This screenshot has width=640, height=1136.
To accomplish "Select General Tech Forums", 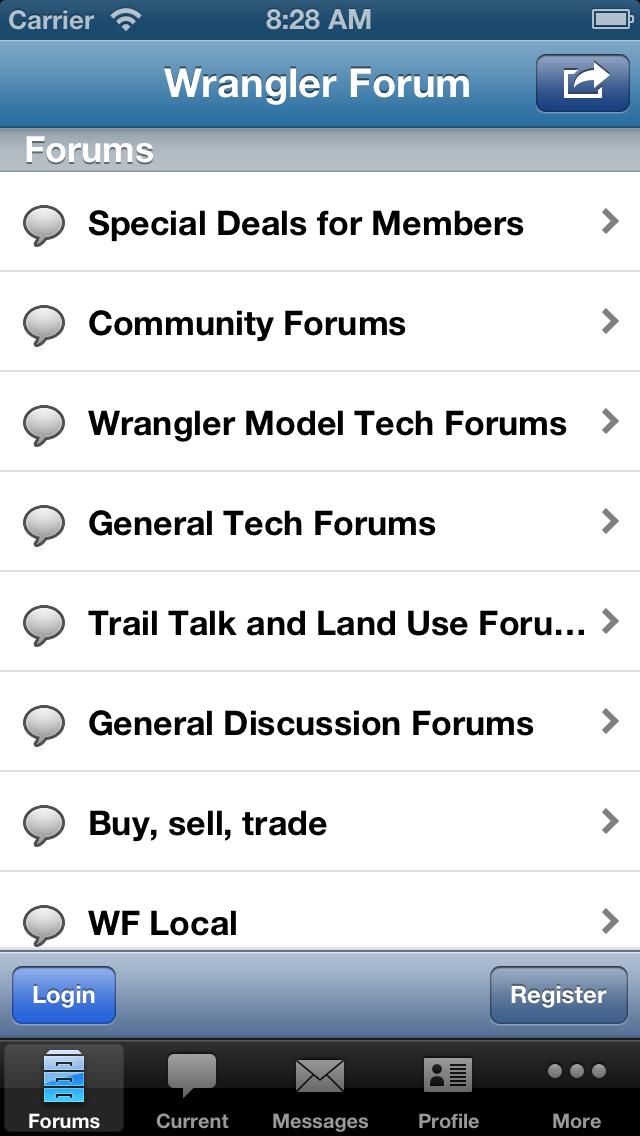I will click(320, 522).
